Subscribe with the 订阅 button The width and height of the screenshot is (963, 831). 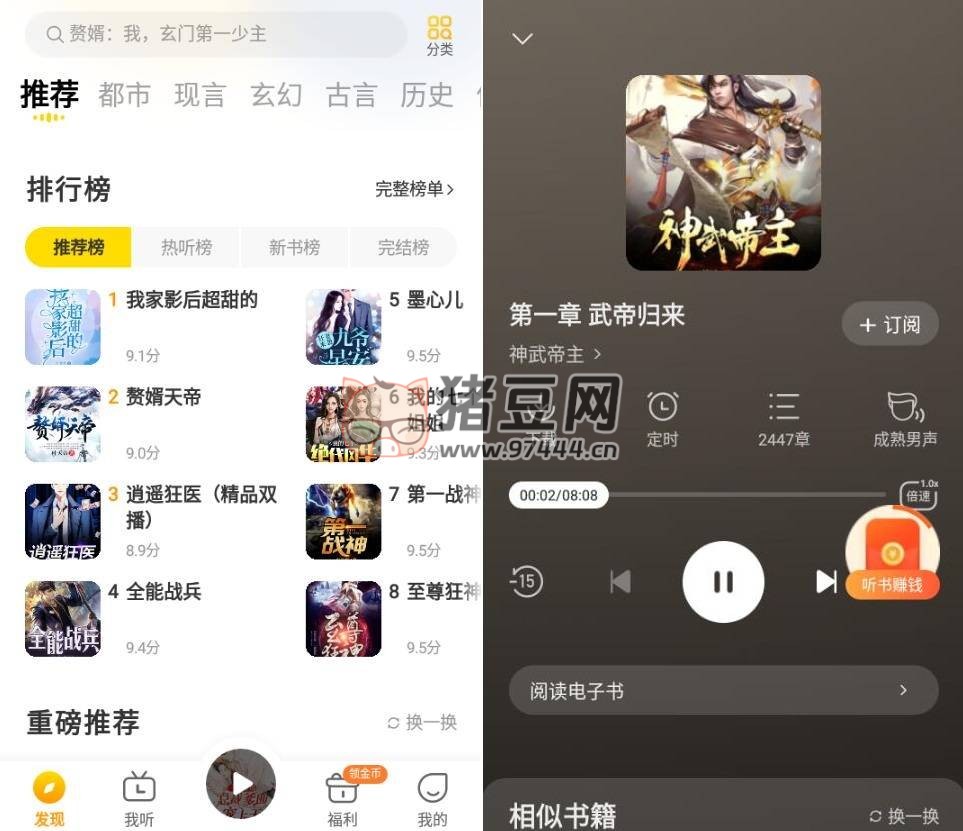(889, 325)
